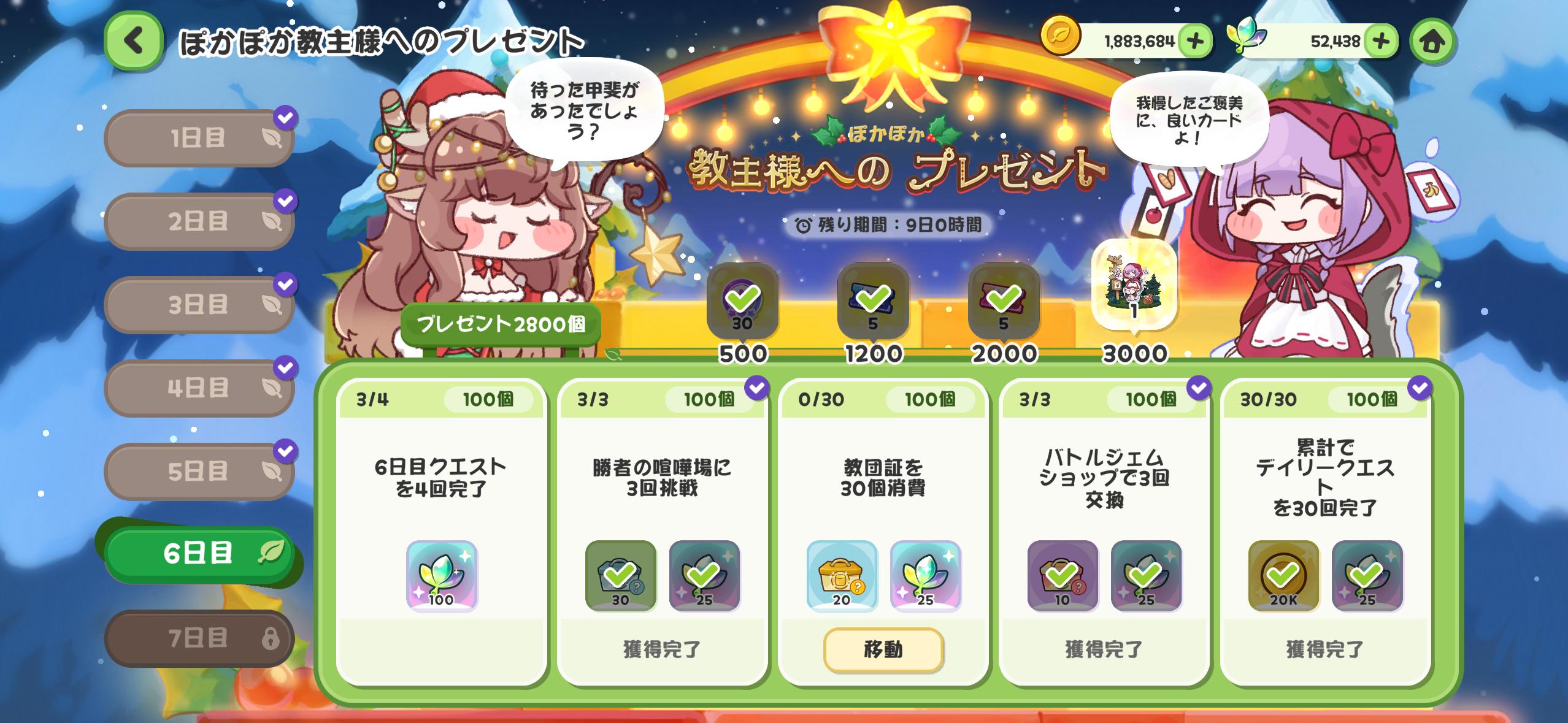Tap 移動 button for 教団証 quest
This screenshot has height=723, width=1568.
(883, 649)
